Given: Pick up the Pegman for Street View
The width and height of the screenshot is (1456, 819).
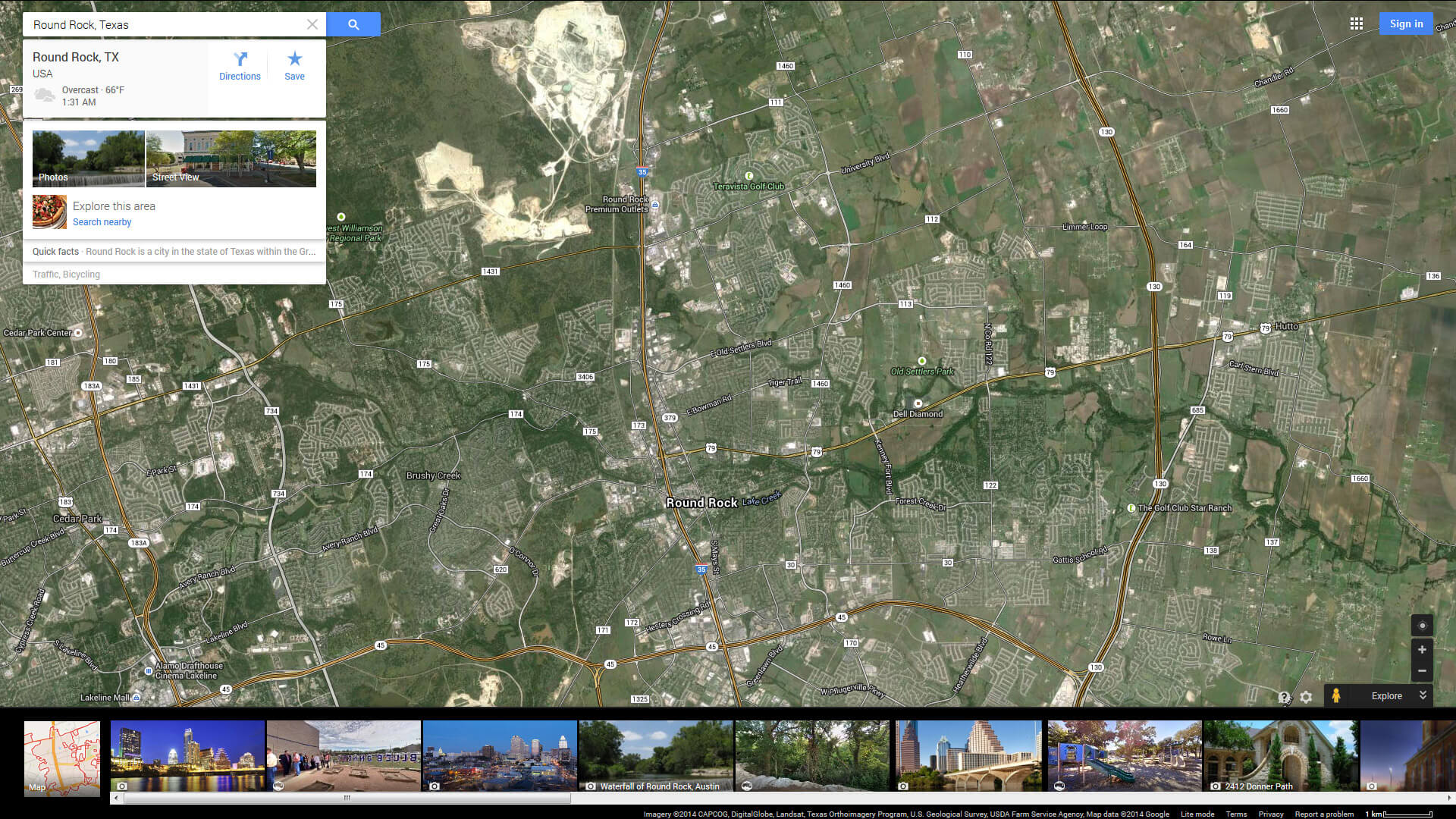Looking at the screenshot, I should (1336, 695).
